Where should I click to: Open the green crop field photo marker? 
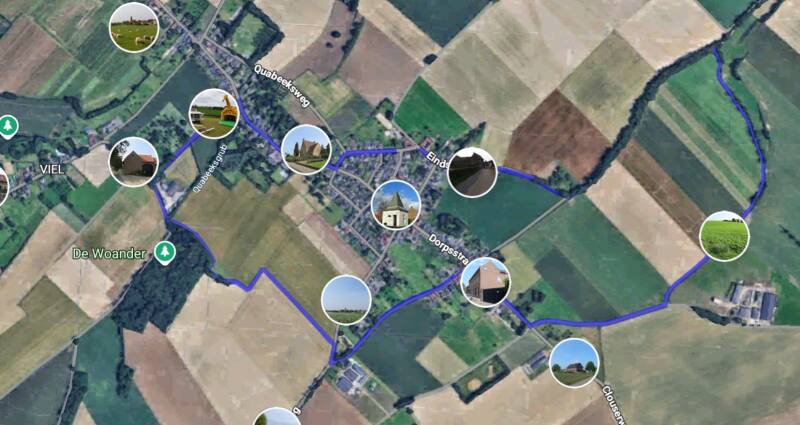click(x=724, y=236)
